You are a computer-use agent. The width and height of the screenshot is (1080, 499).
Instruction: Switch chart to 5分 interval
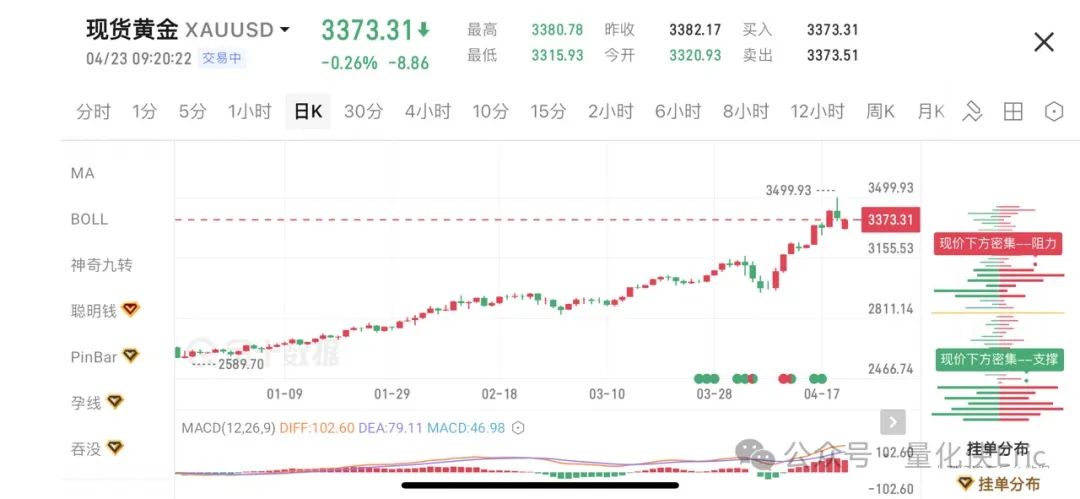(x=192, y=112)
